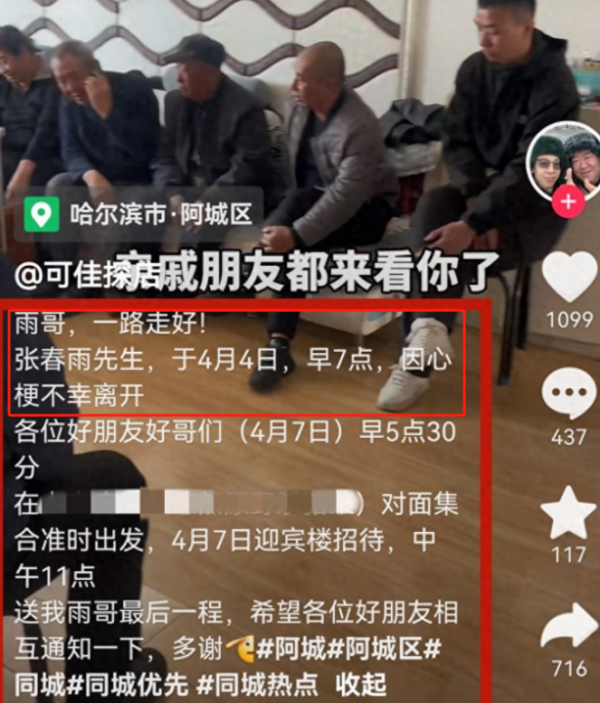Open the comments on this video
The height and width of the screenshot is (703, 600).
(568, 397)
